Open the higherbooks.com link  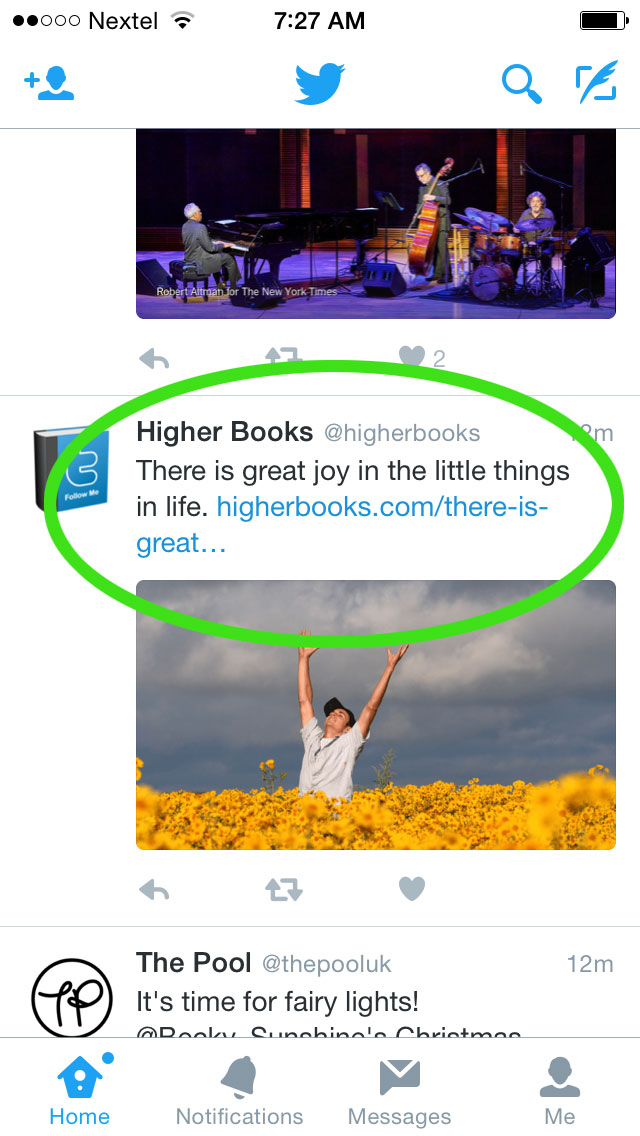[341, 525]
